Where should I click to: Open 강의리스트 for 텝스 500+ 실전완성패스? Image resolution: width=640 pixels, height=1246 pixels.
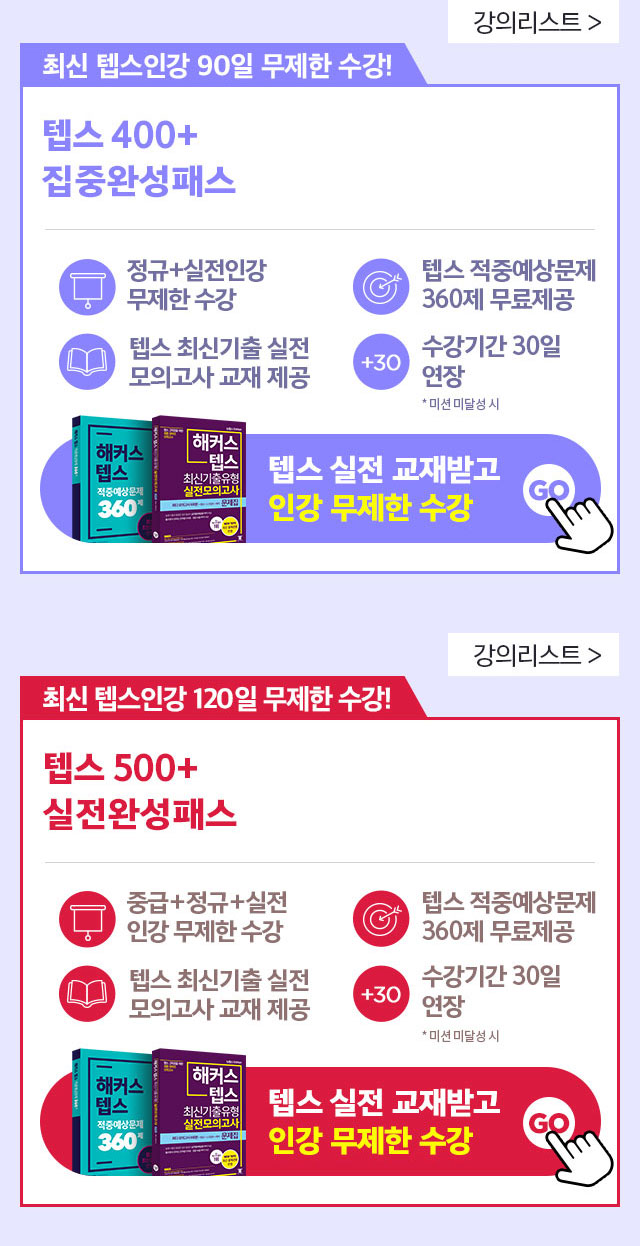tap(538, 655)
